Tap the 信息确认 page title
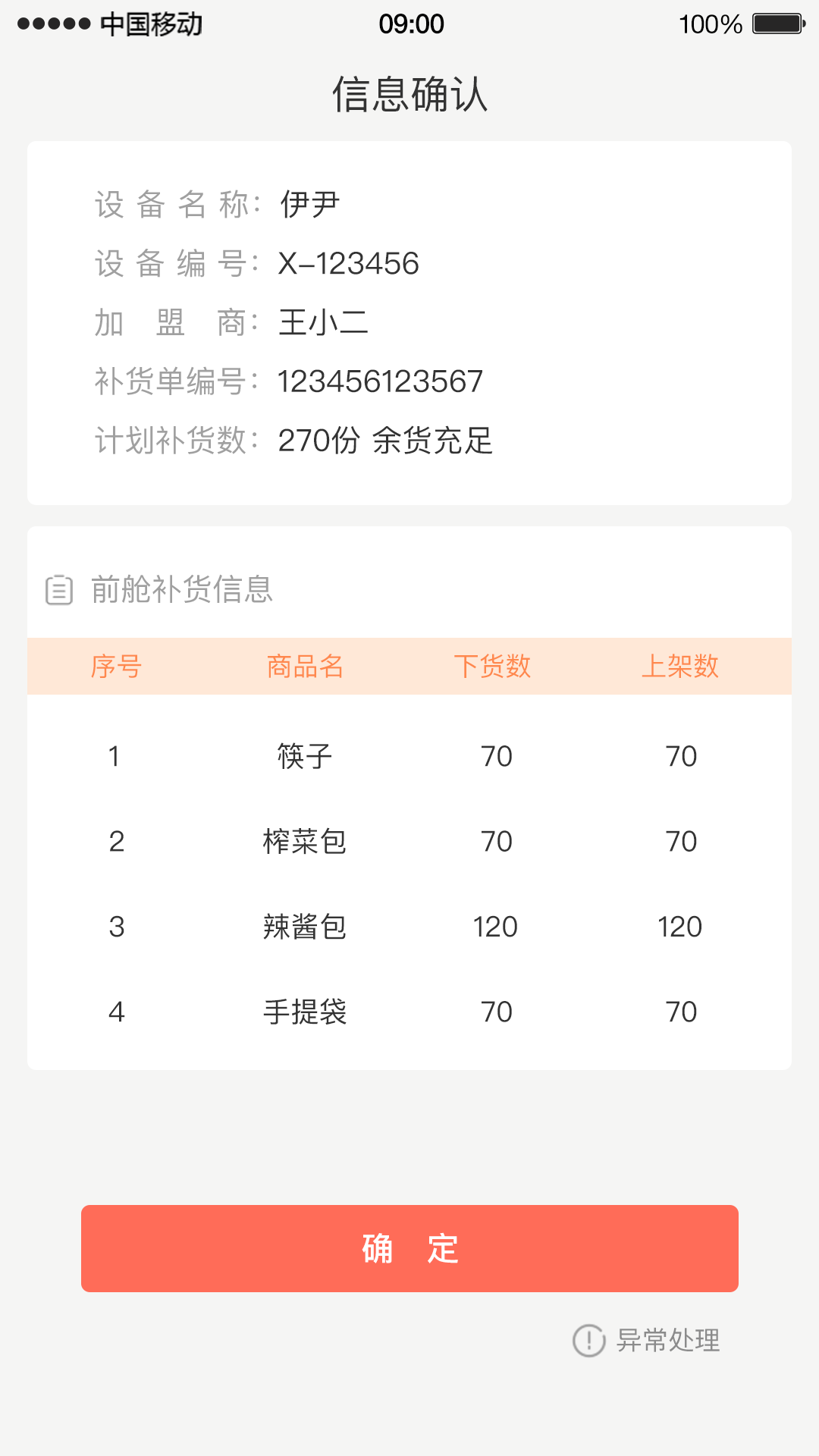819x1456 pixels. point(409,94)
